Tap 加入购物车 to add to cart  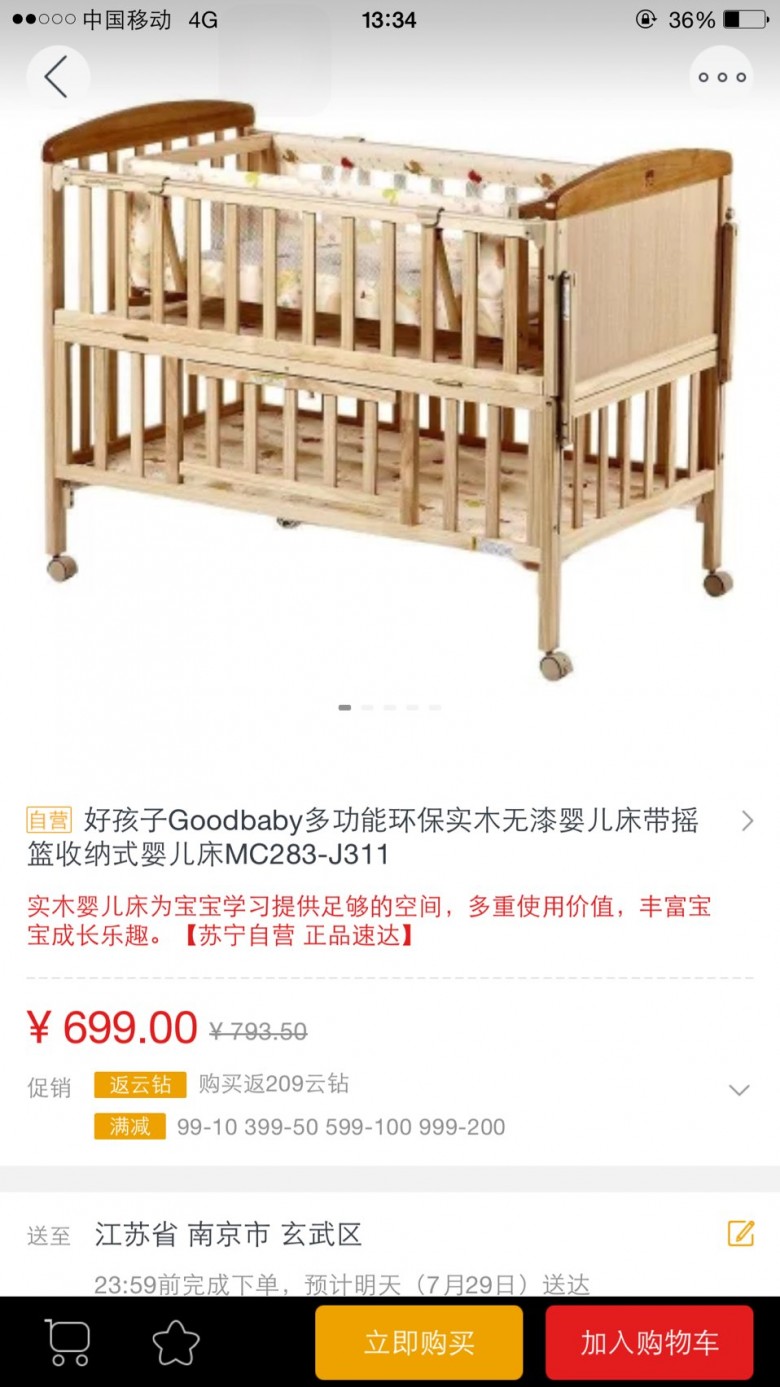point(649,1342)
